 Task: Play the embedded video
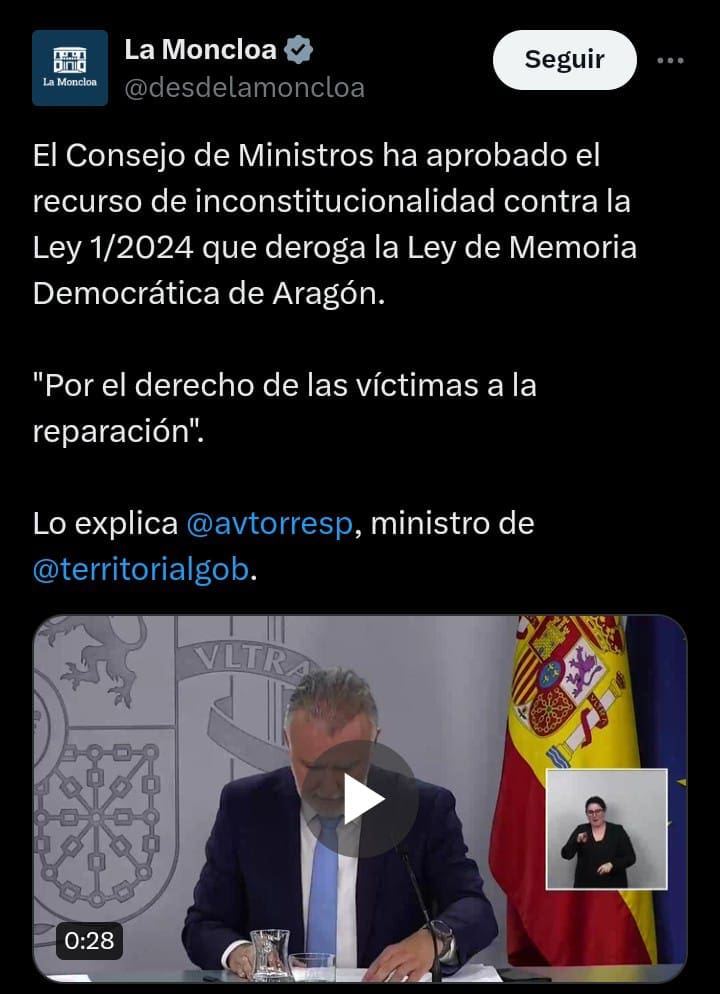tap(361, 798)
